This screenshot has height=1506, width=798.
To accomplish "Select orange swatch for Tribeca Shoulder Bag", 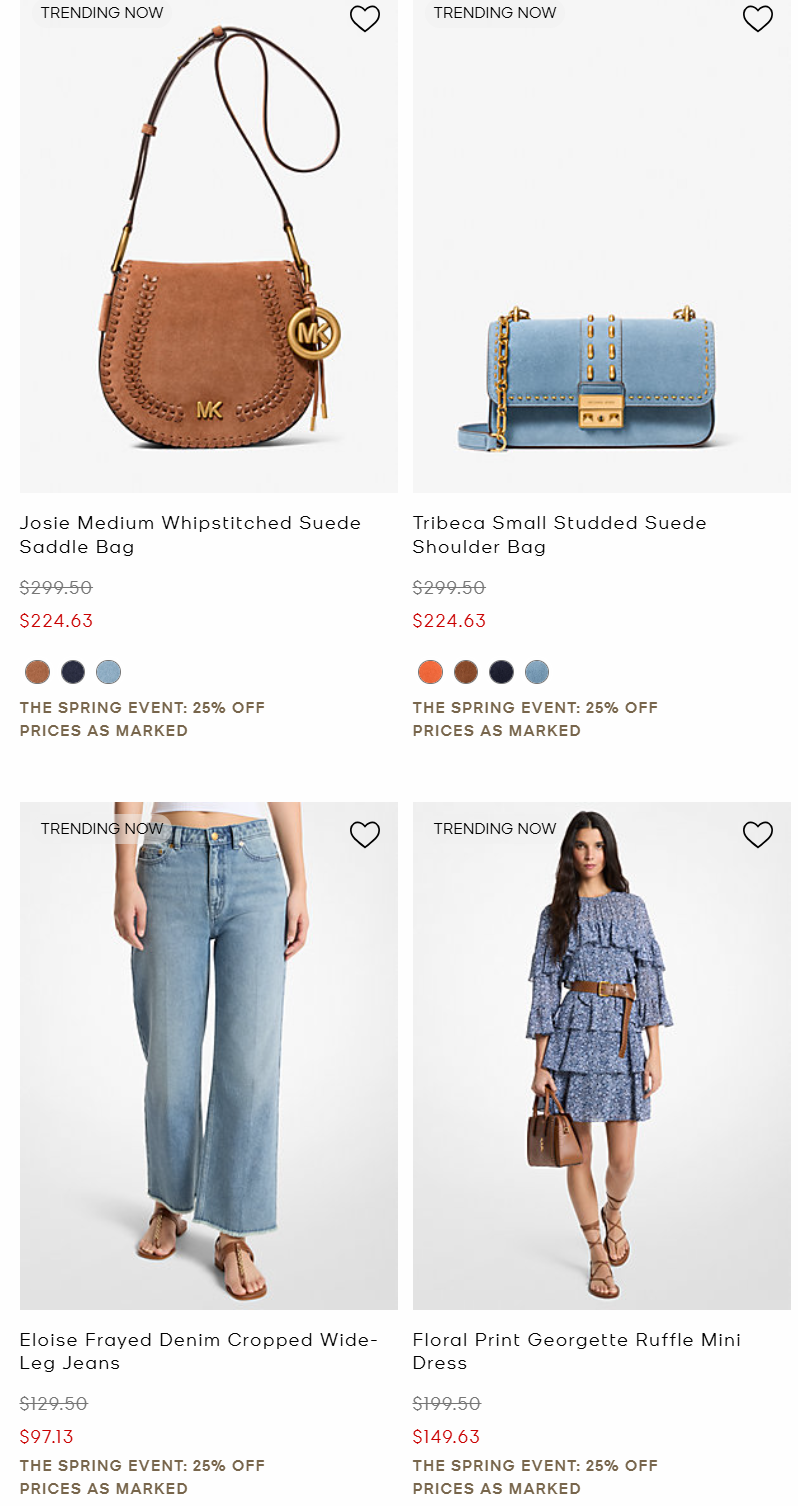I will coord(430,672).
